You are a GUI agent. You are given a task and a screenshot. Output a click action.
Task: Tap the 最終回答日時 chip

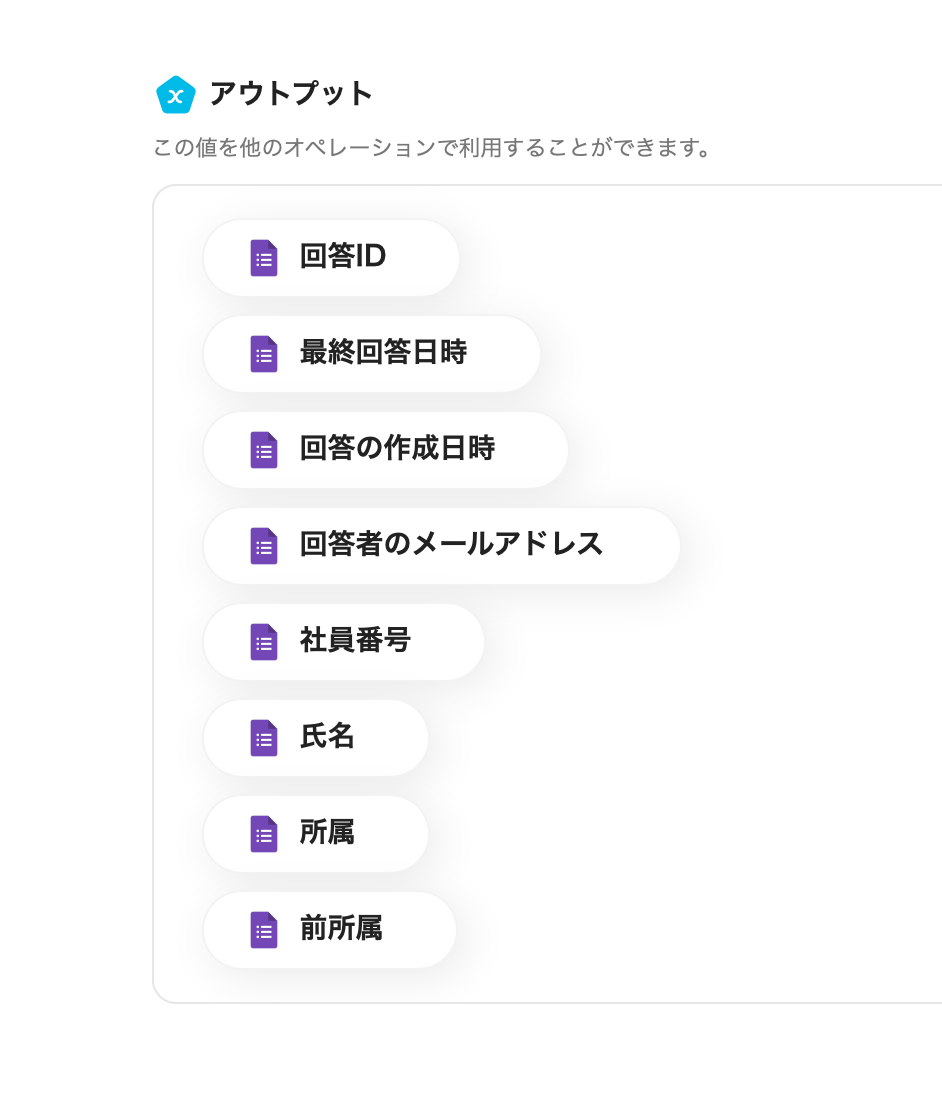[x=371, y=354]
